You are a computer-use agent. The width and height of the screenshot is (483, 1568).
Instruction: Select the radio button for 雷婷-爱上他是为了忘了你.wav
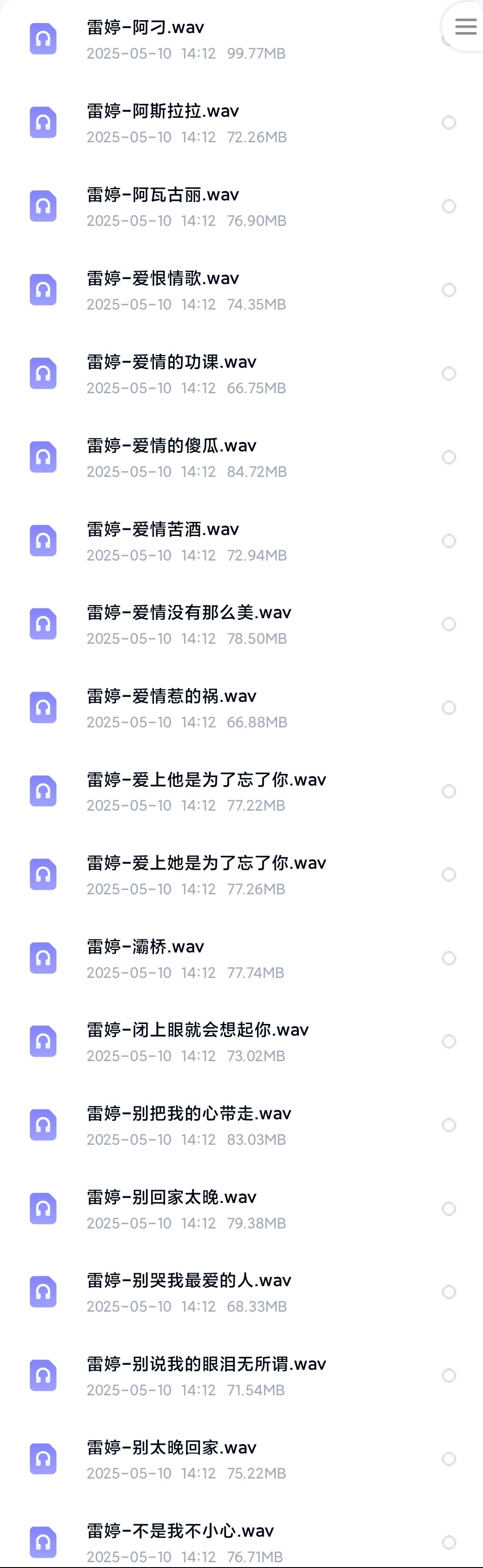coord(449,791)
